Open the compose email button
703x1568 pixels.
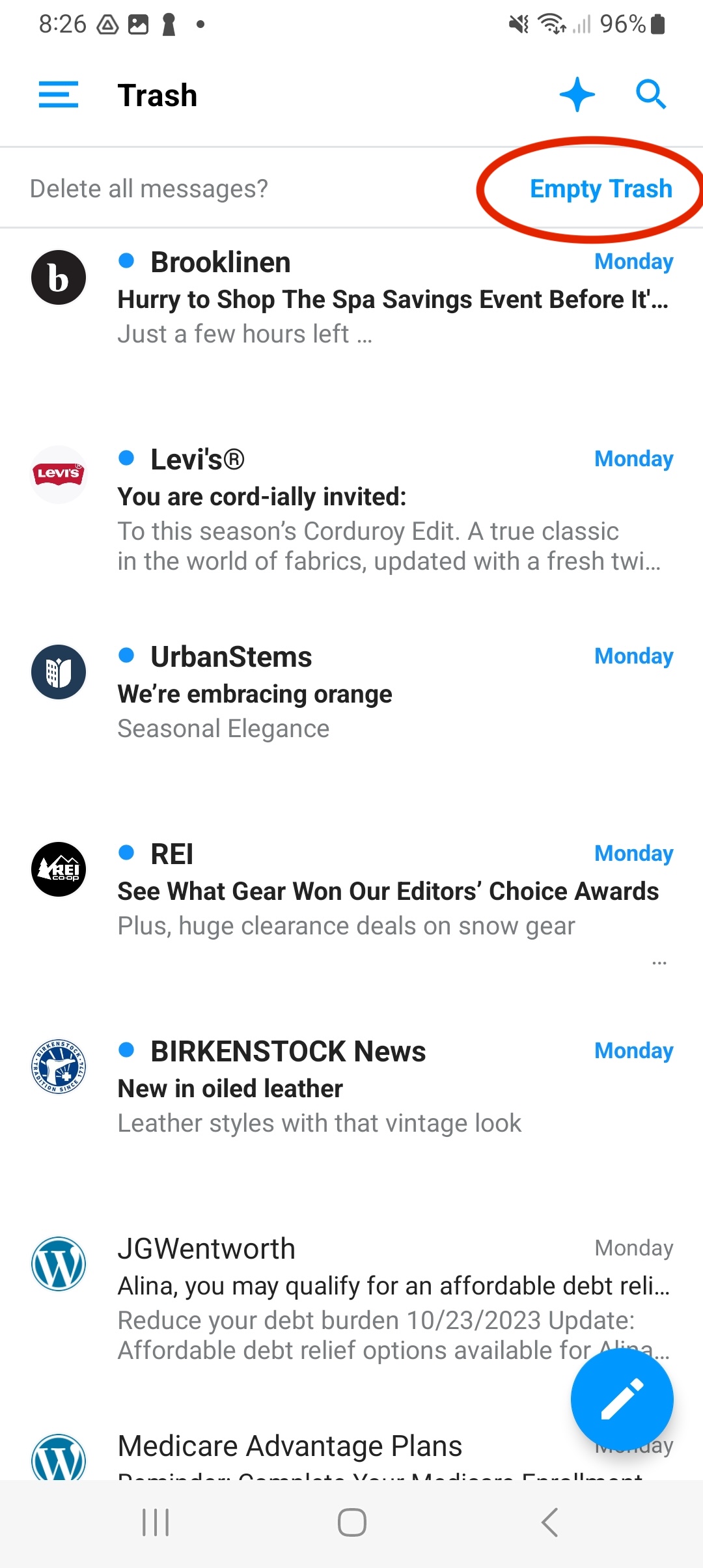click(x=622, y=1398)
